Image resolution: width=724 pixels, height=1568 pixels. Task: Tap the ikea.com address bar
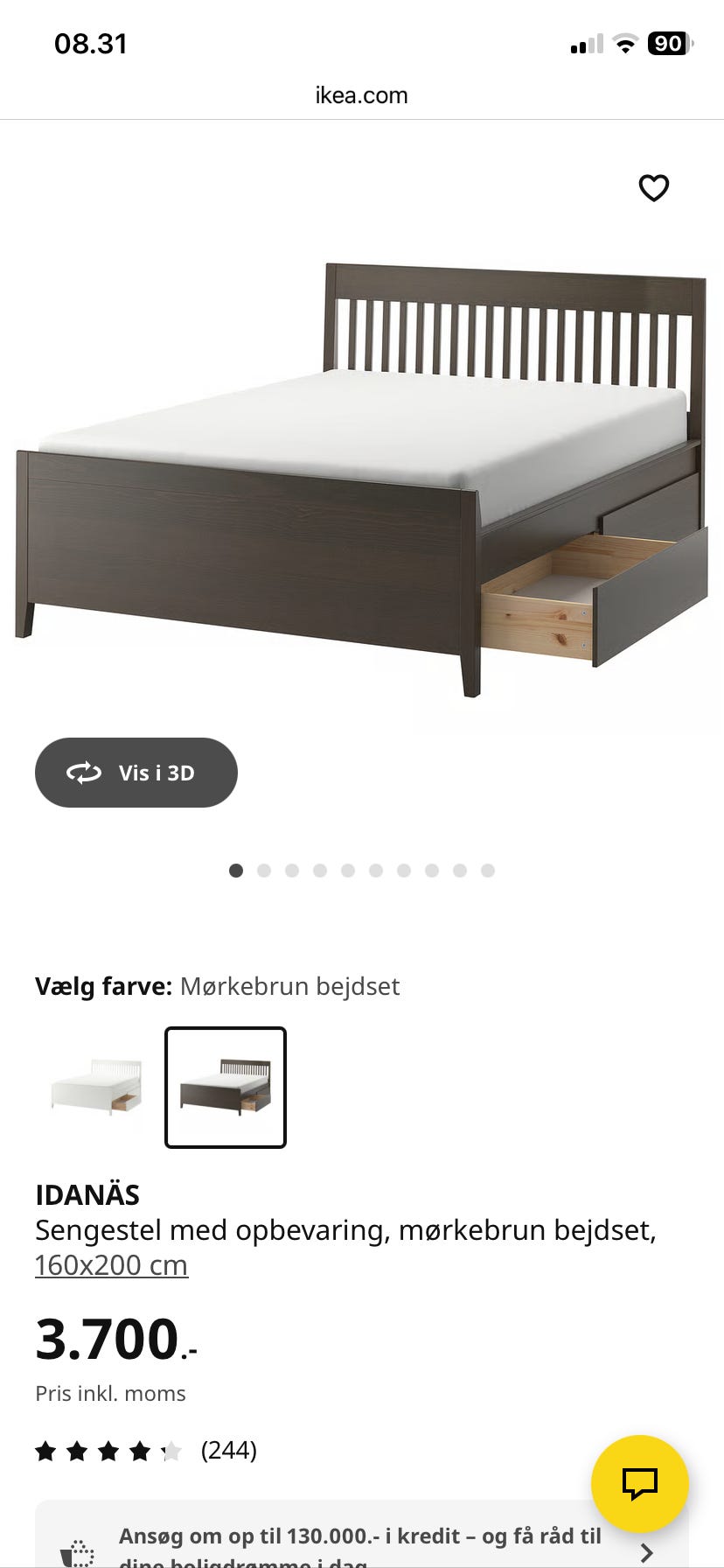[x=362, y=94]
